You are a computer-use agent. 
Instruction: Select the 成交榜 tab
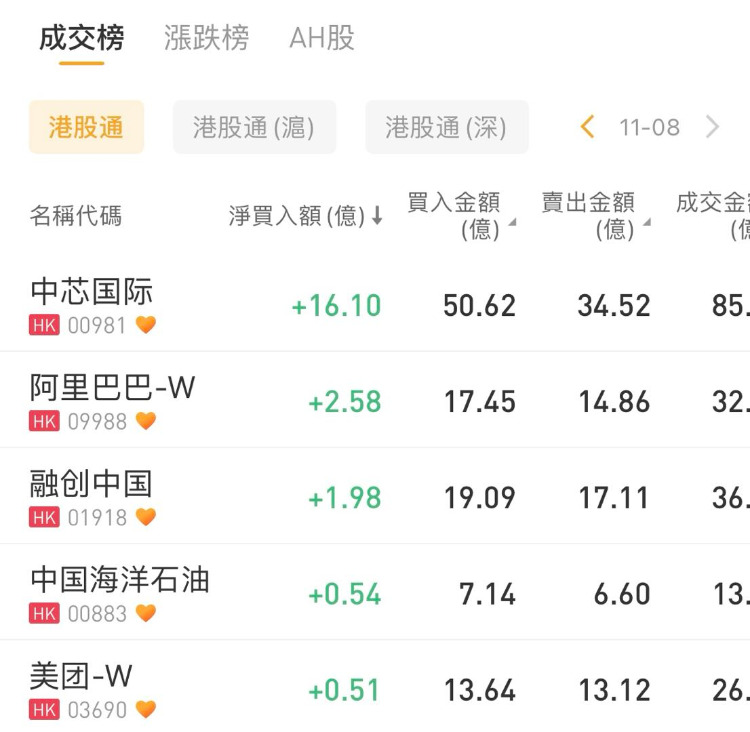82,38
